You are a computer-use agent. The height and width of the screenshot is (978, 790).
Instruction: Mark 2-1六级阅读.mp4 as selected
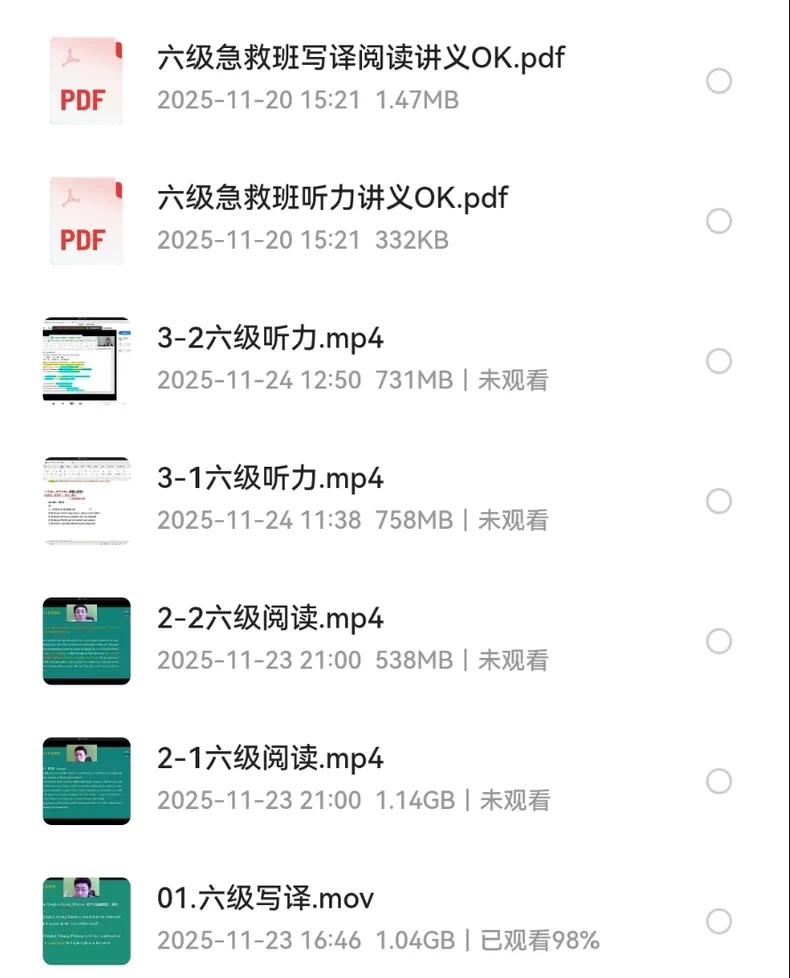pos(719,781)
